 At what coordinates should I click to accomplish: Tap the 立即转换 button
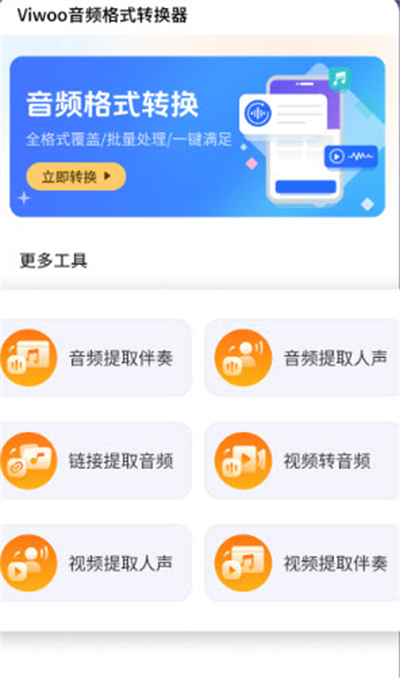76,176
